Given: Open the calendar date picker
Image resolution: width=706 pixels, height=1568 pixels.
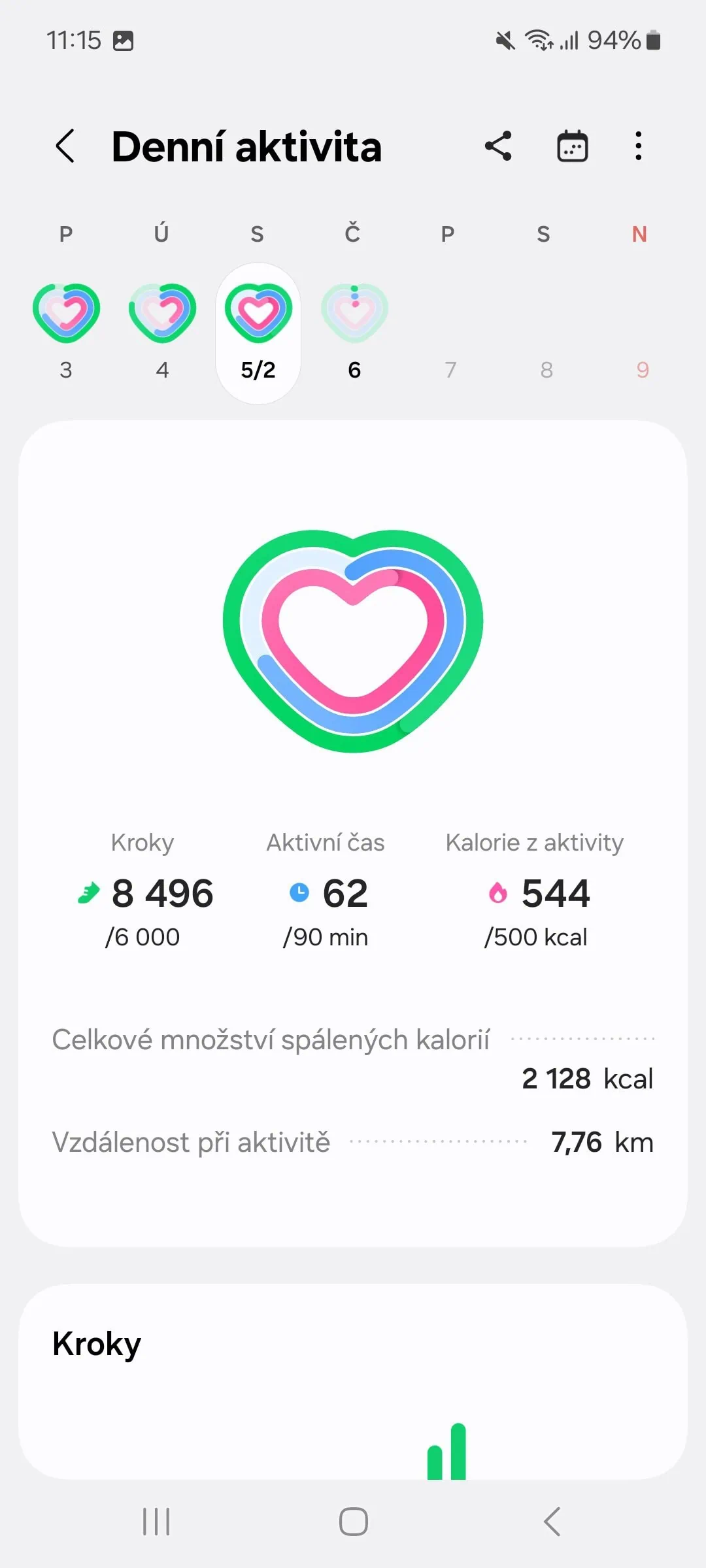Looking at the screenshot, I should pos(572,146).
